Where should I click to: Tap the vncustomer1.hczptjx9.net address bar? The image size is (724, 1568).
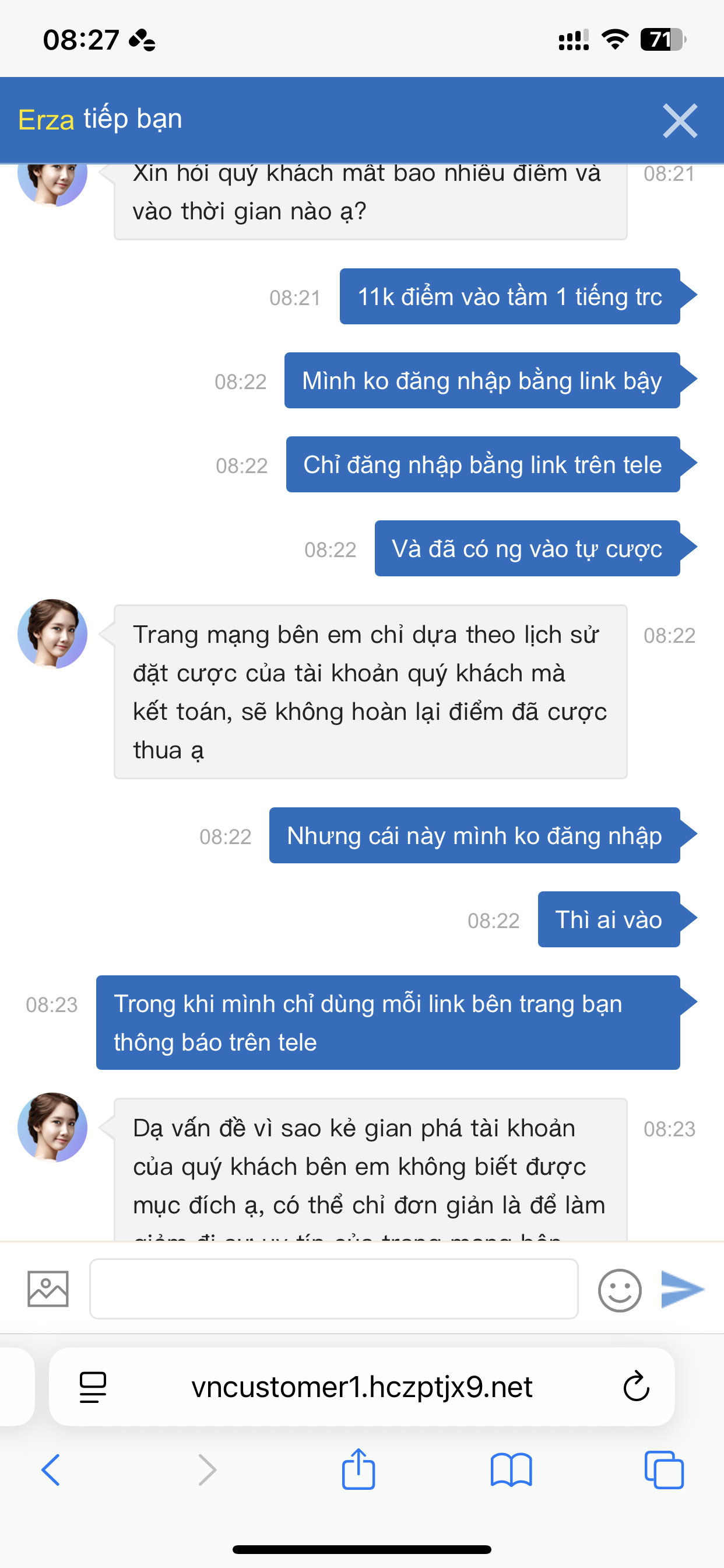tap(361, 1387)
